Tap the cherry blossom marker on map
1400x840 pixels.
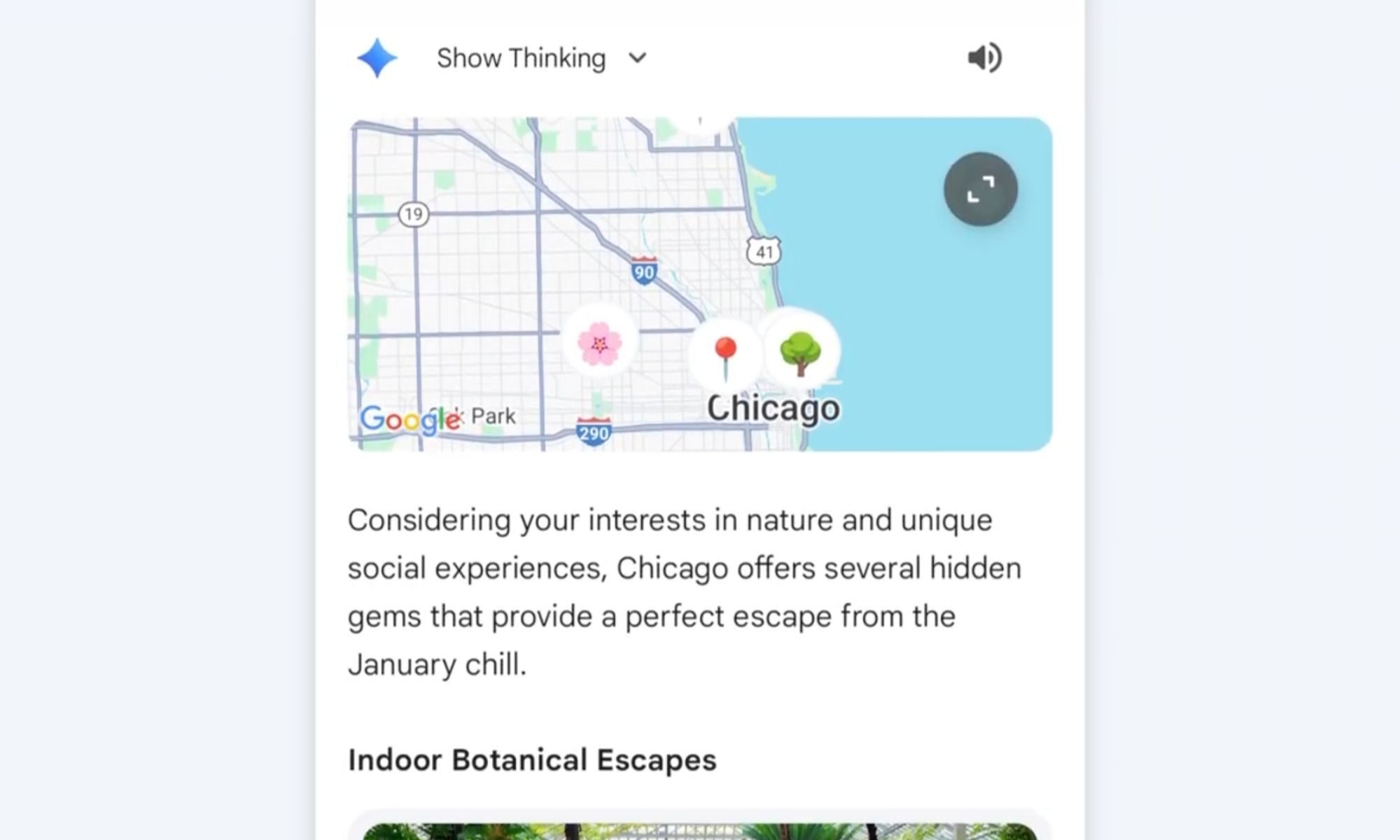(599, 343)
